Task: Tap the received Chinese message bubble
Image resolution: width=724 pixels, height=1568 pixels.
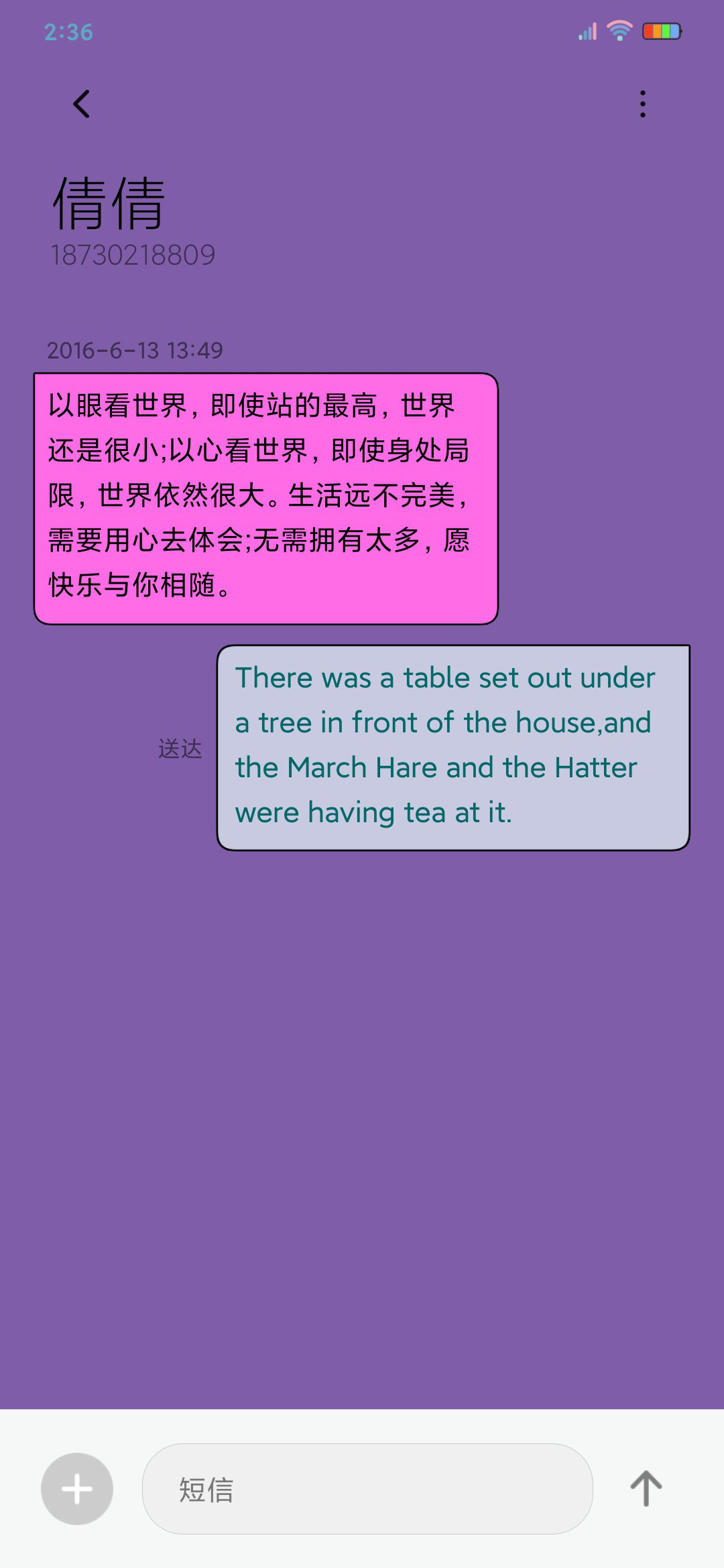Action: click(266, 499)
